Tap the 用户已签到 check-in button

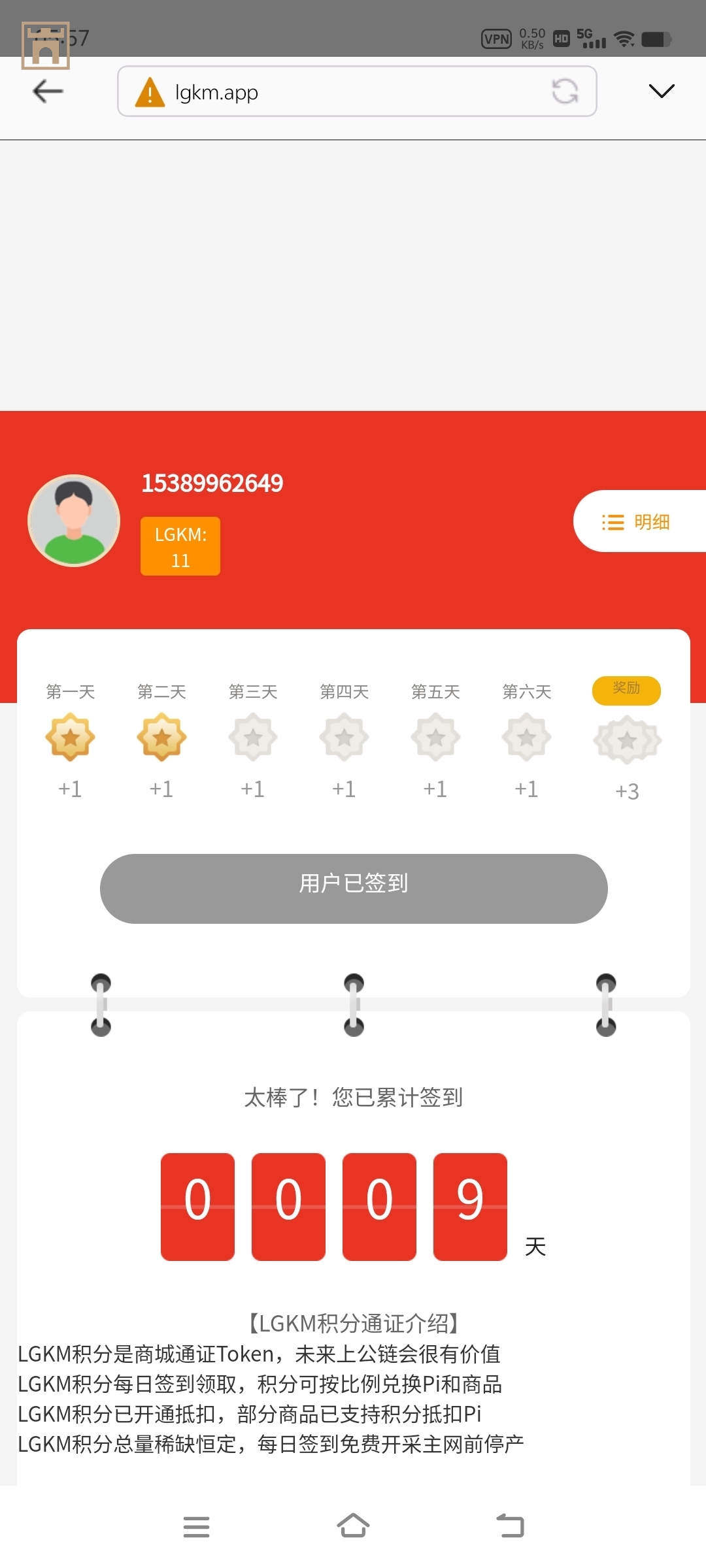[x=354, y=888]
